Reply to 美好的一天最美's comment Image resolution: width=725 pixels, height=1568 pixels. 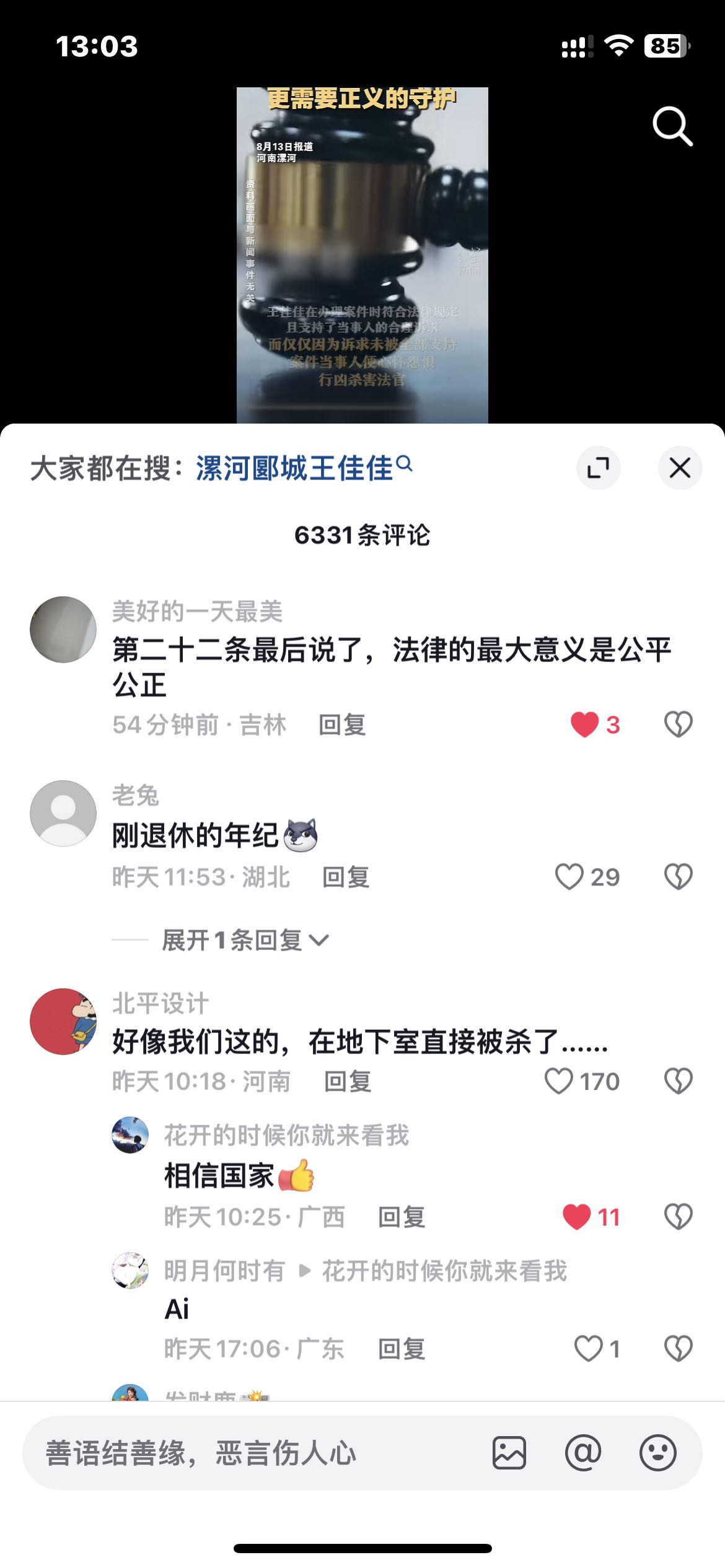[x=342, y=725]
